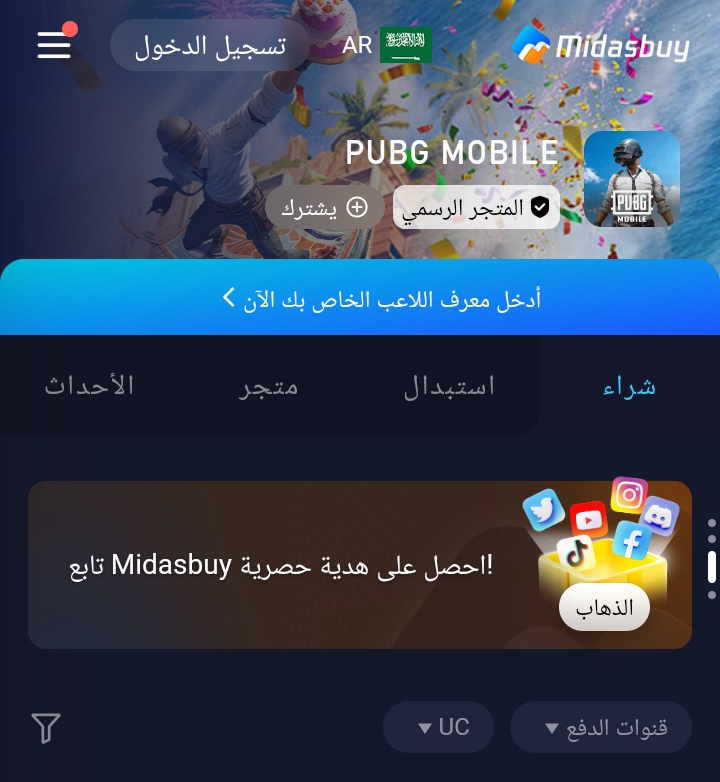Change the AR region and language selector
The width and height of the screenshot is (720, 782).
[387, 45]
